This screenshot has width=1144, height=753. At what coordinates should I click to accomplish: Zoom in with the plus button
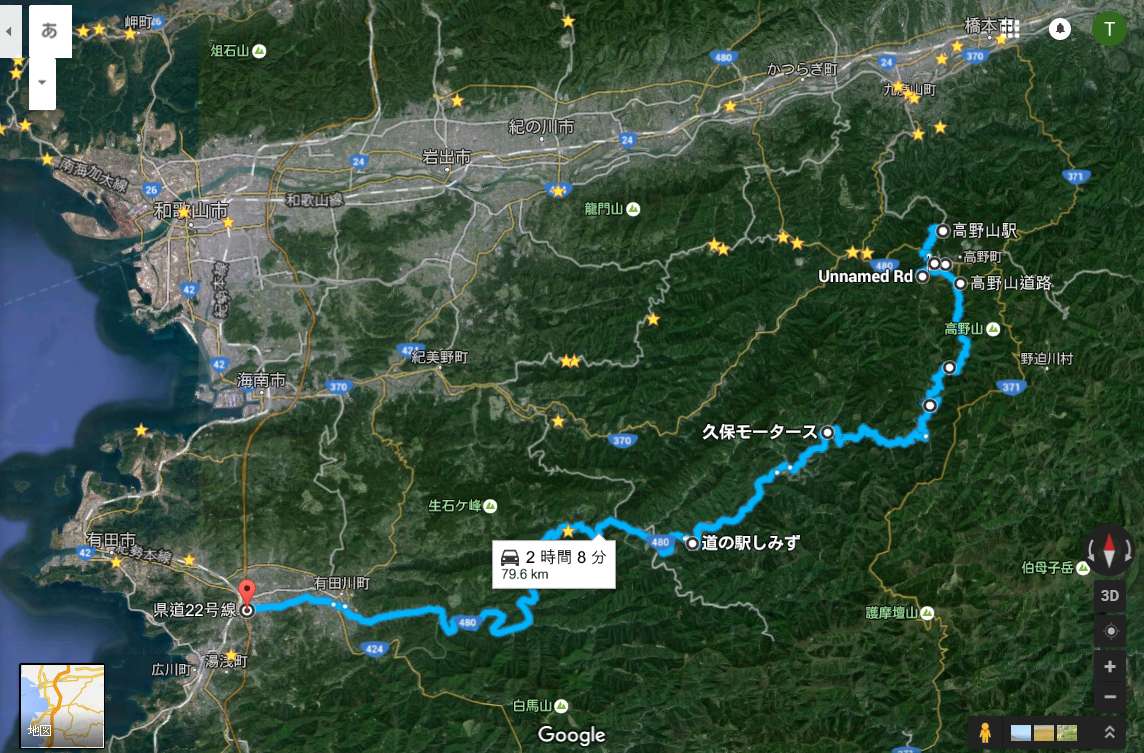point(1110,666)
